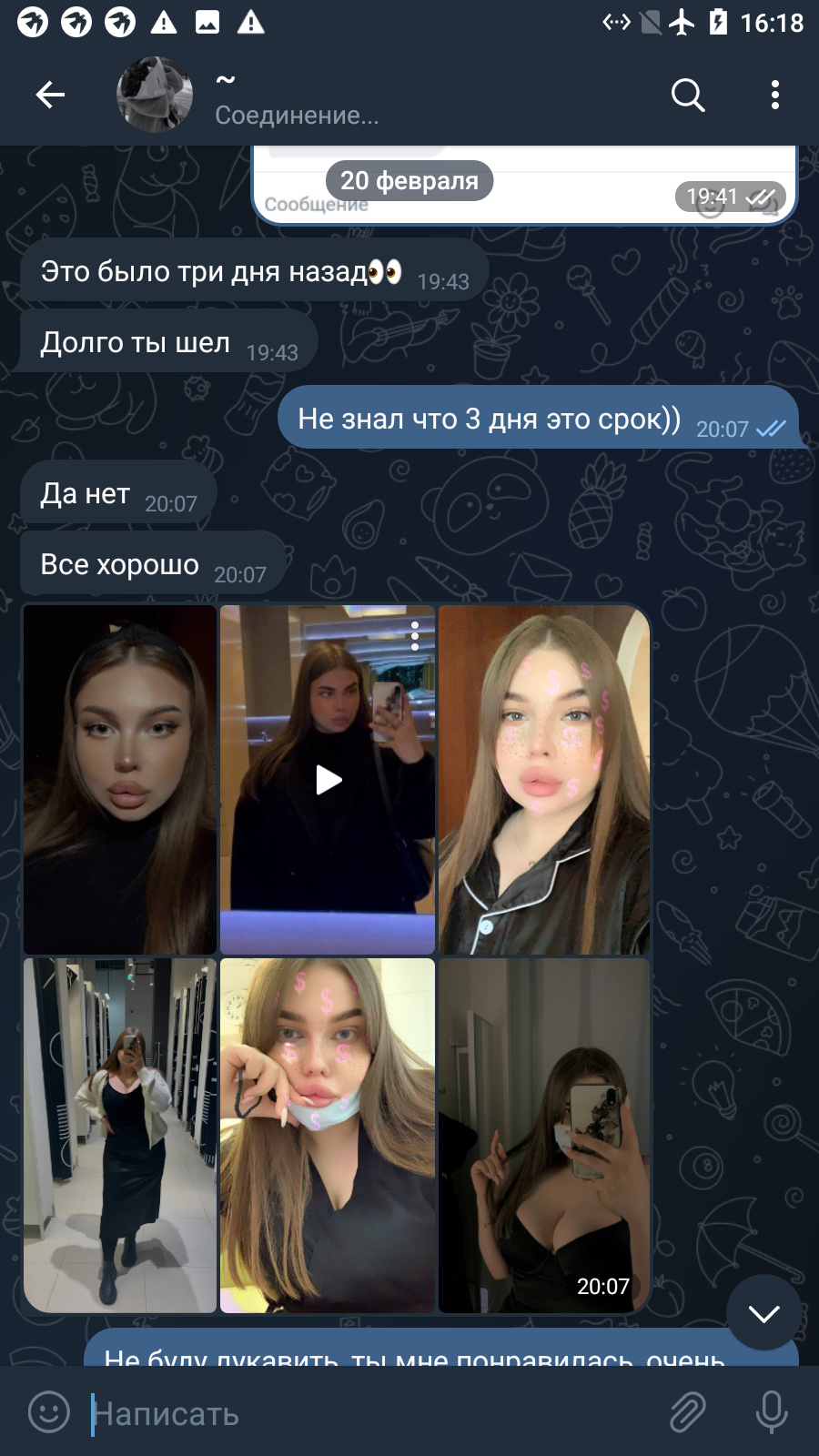
Task: Go back to the chat list
Action: pyautogui.click(x=50, y=95)
